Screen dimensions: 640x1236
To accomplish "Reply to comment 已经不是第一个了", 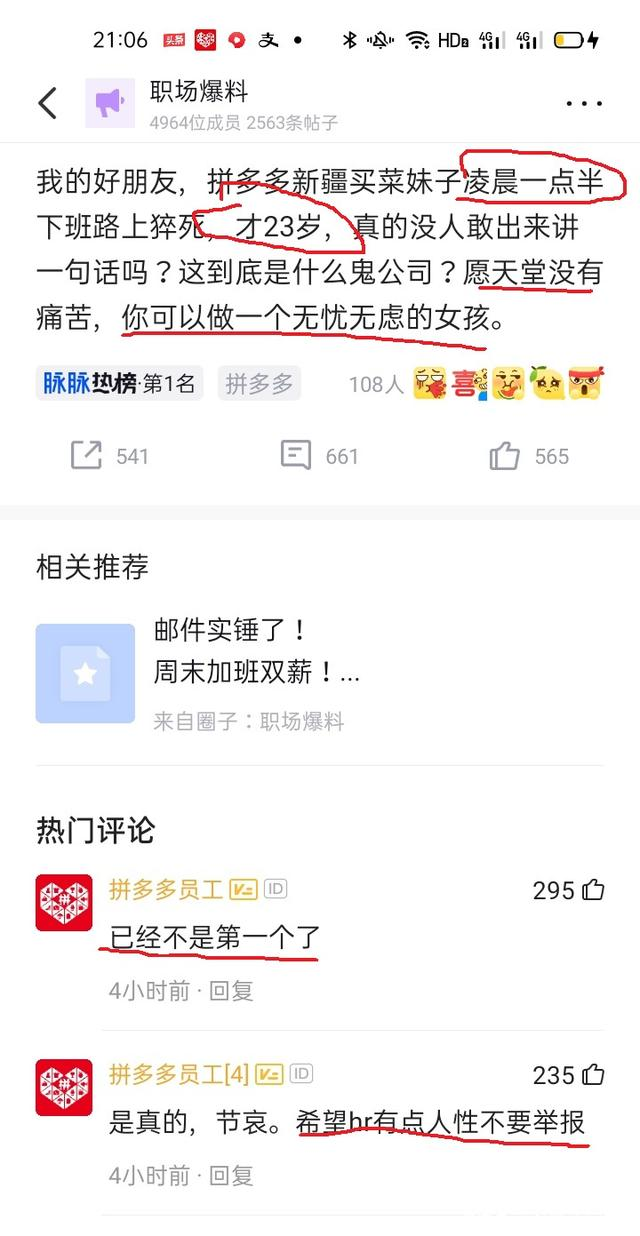I will (232, 990).
